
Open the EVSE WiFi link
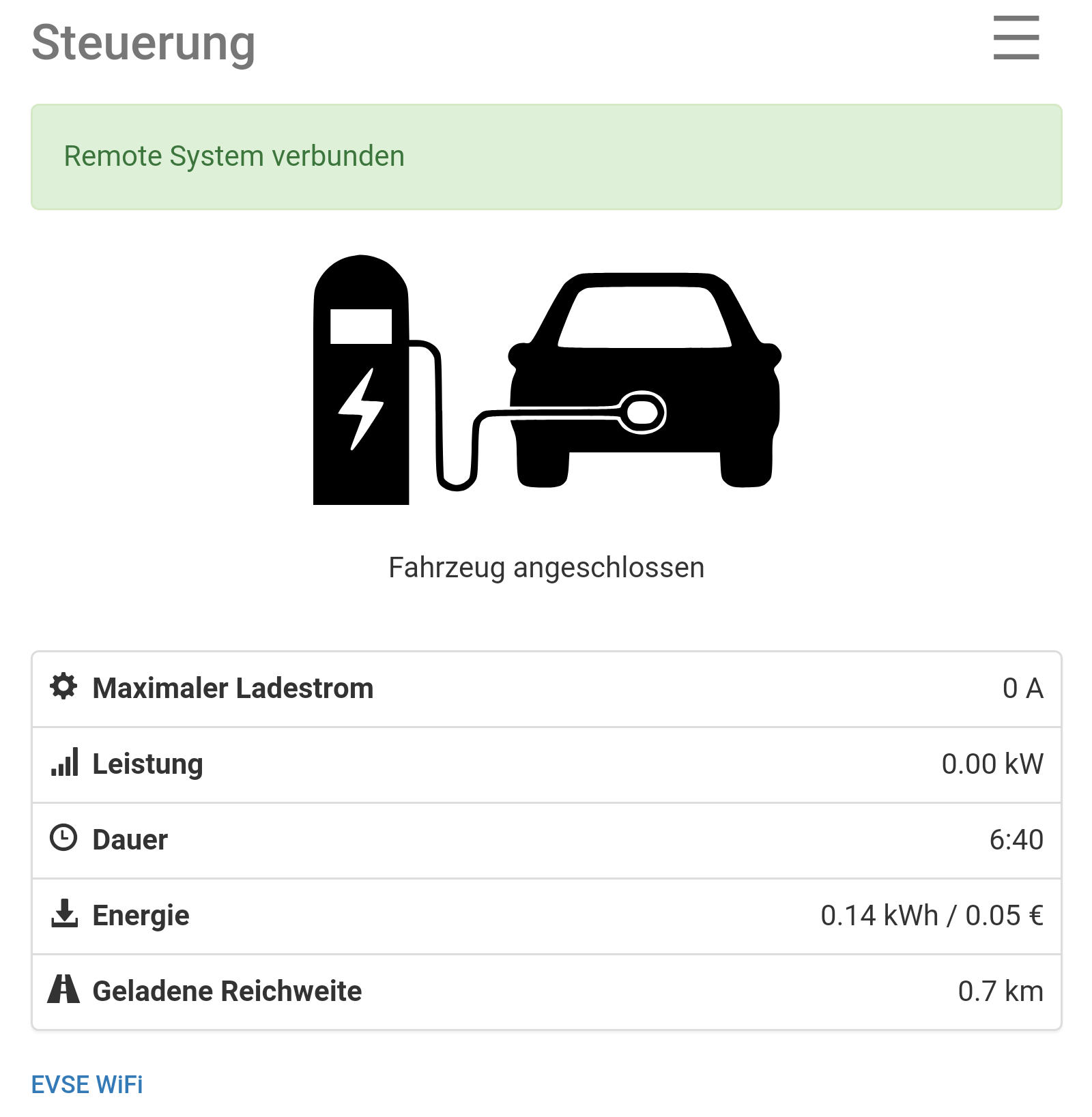click(87, 1084)
